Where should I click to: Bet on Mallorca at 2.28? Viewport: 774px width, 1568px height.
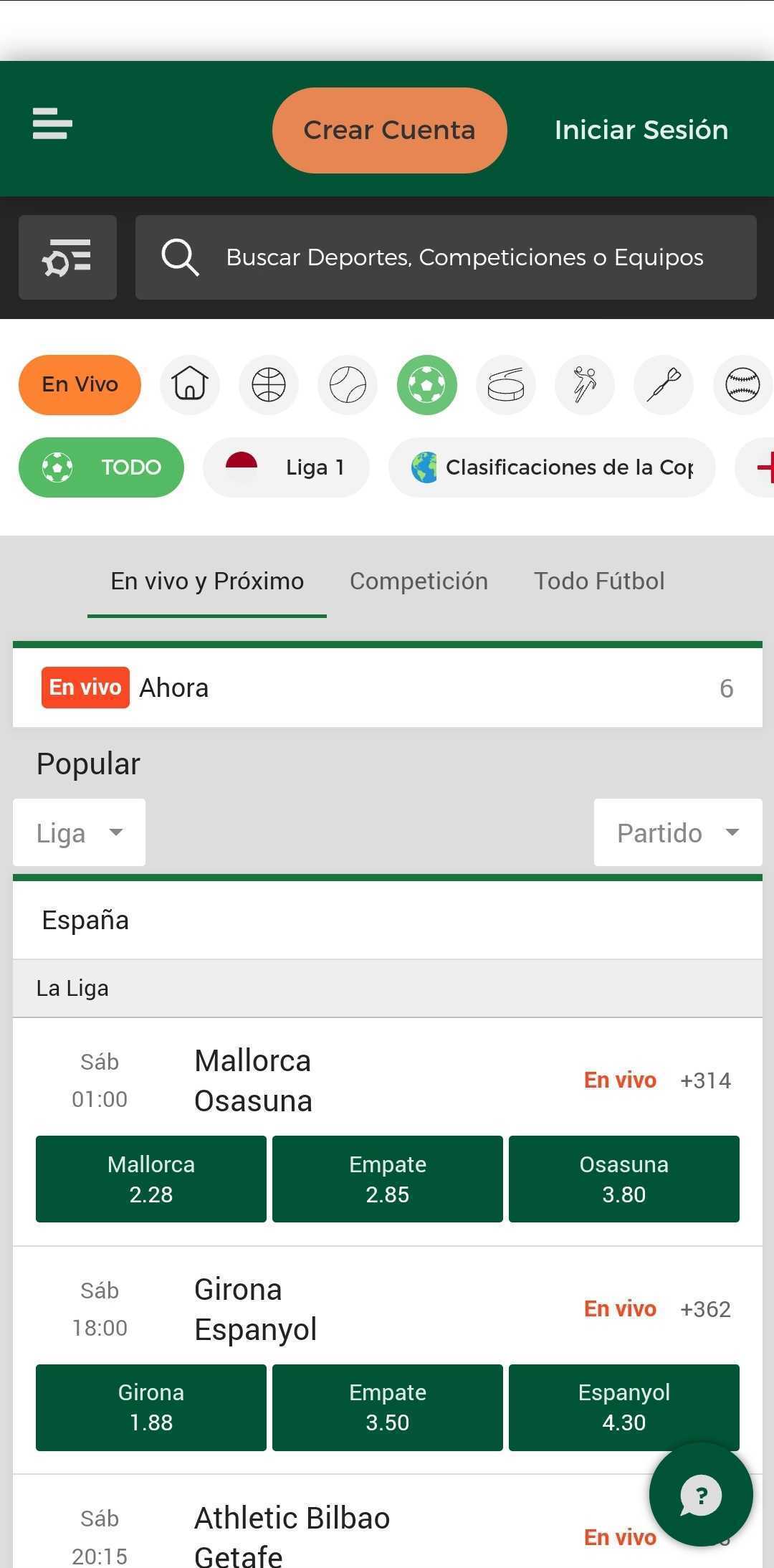coord(151,1179)
